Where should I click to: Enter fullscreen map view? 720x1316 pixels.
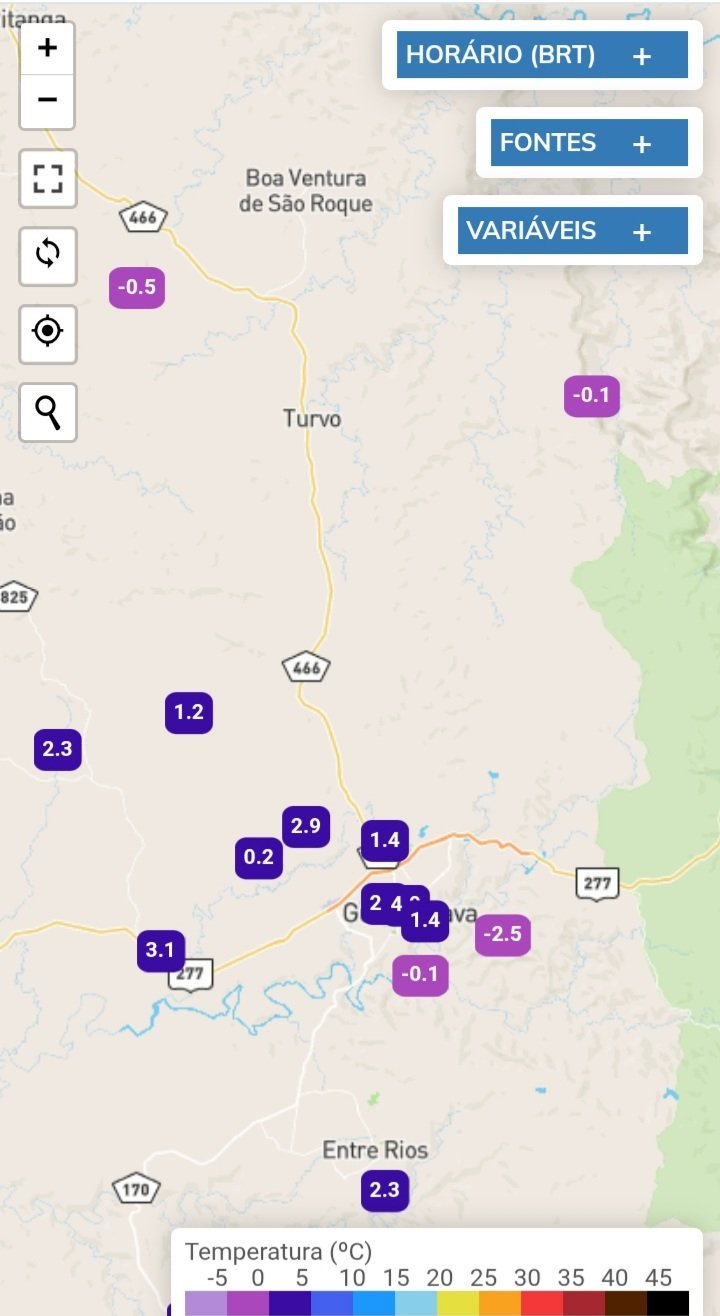(47, 178)
